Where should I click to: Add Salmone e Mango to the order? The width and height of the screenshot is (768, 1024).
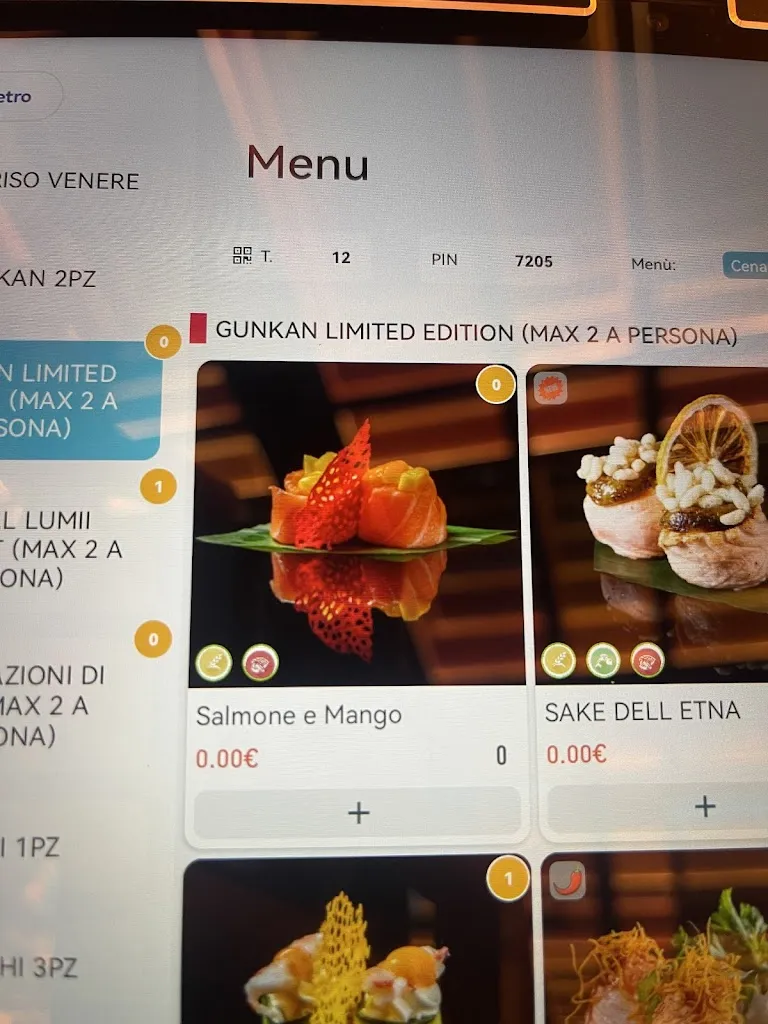click(357, 812)
